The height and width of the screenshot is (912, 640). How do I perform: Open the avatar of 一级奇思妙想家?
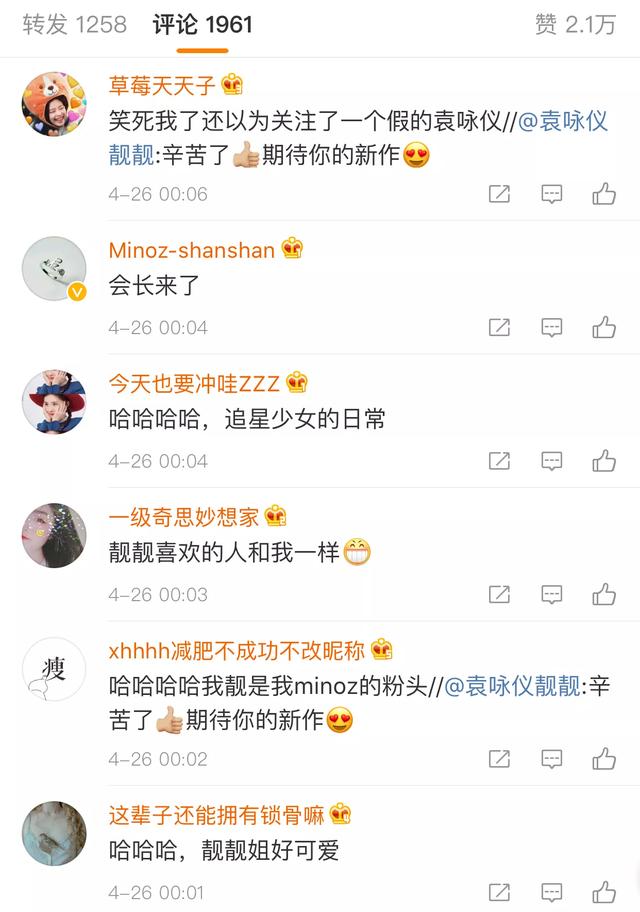coord(54,536)
